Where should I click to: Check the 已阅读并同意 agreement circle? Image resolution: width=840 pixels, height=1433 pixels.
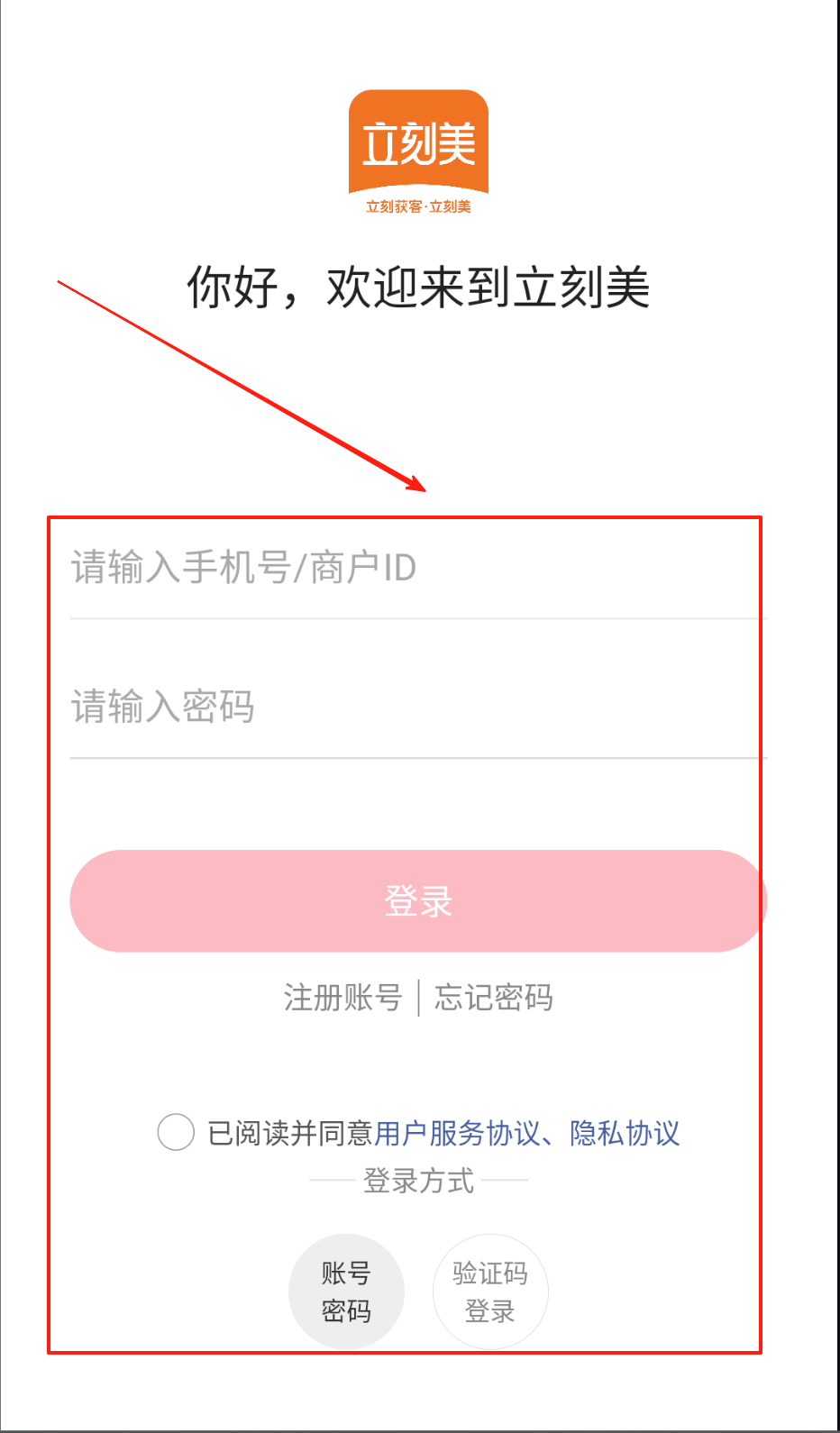pos(176,1132)
